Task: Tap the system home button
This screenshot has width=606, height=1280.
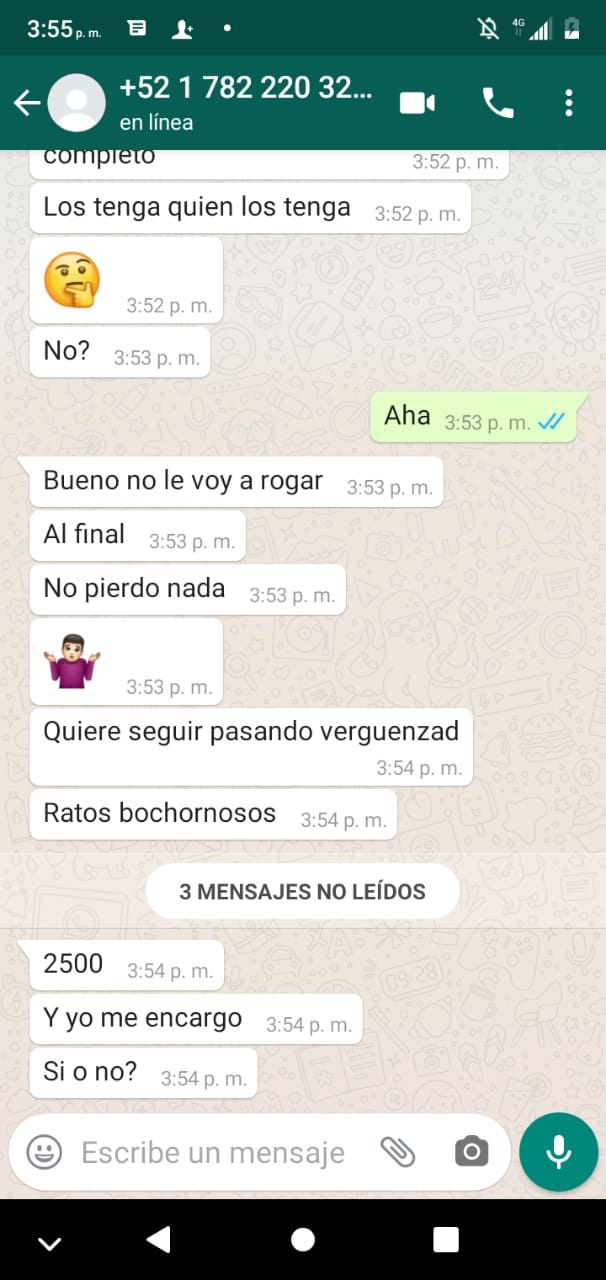Action: pos(303,1240)
